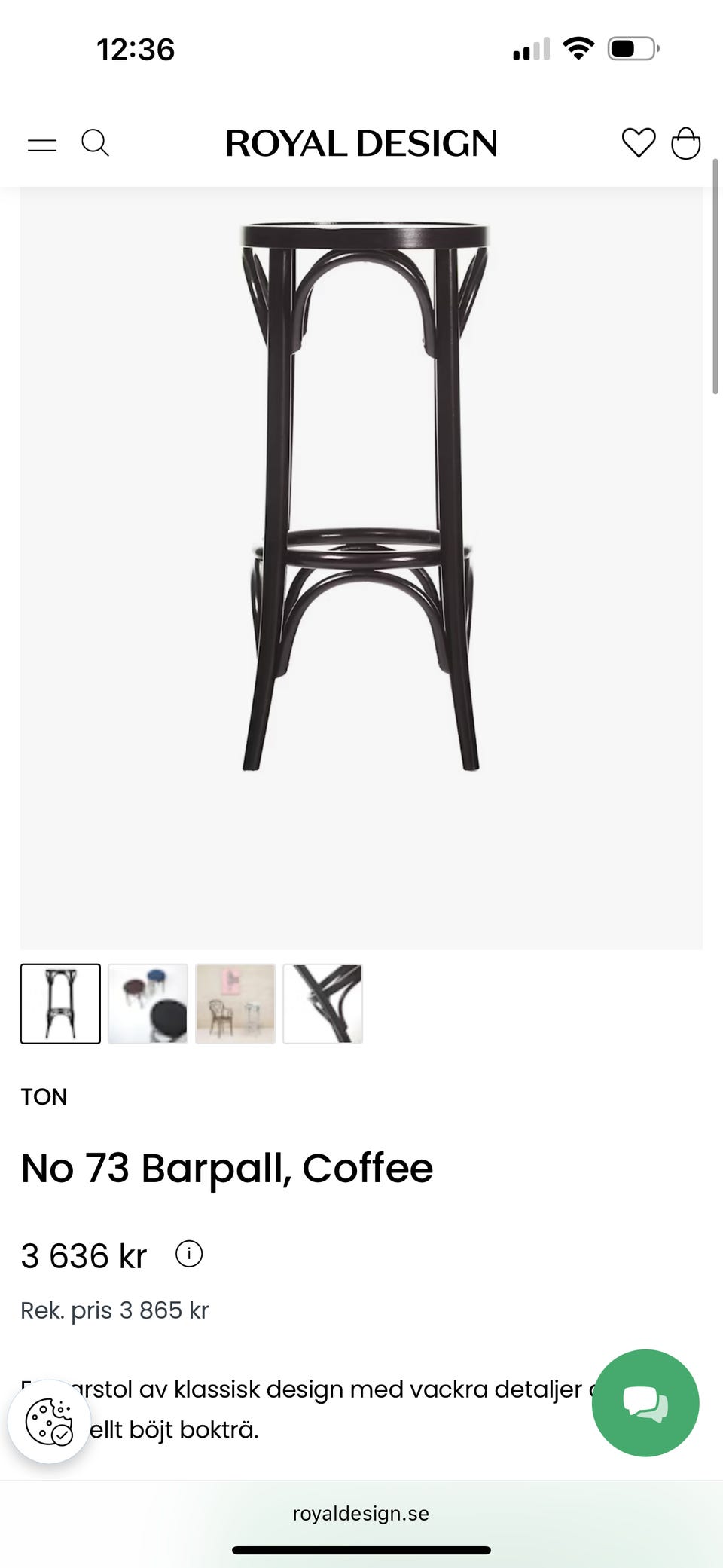Open the hamburger menu

pos(42,145)
